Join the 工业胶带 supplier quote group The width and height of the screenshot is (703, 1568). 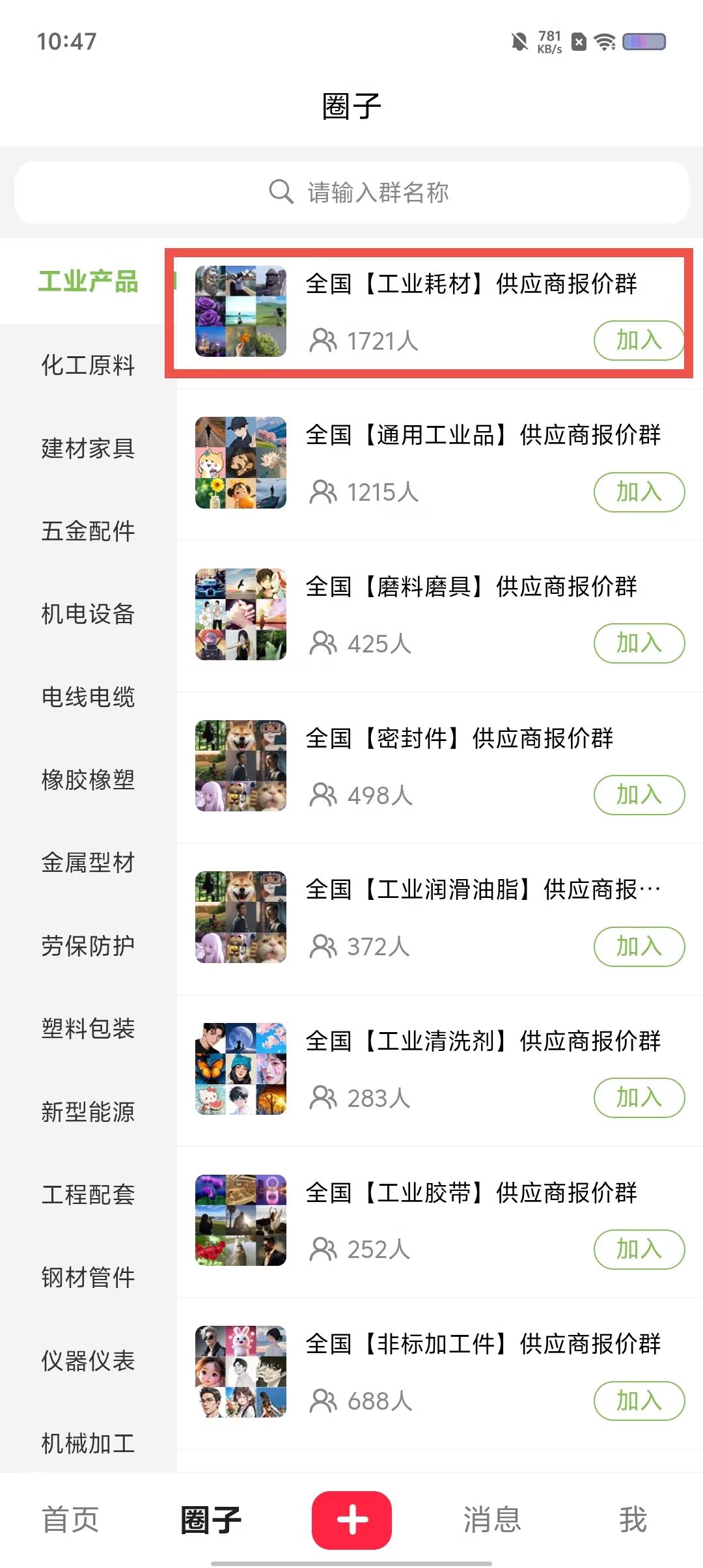tap(639, 1250)
